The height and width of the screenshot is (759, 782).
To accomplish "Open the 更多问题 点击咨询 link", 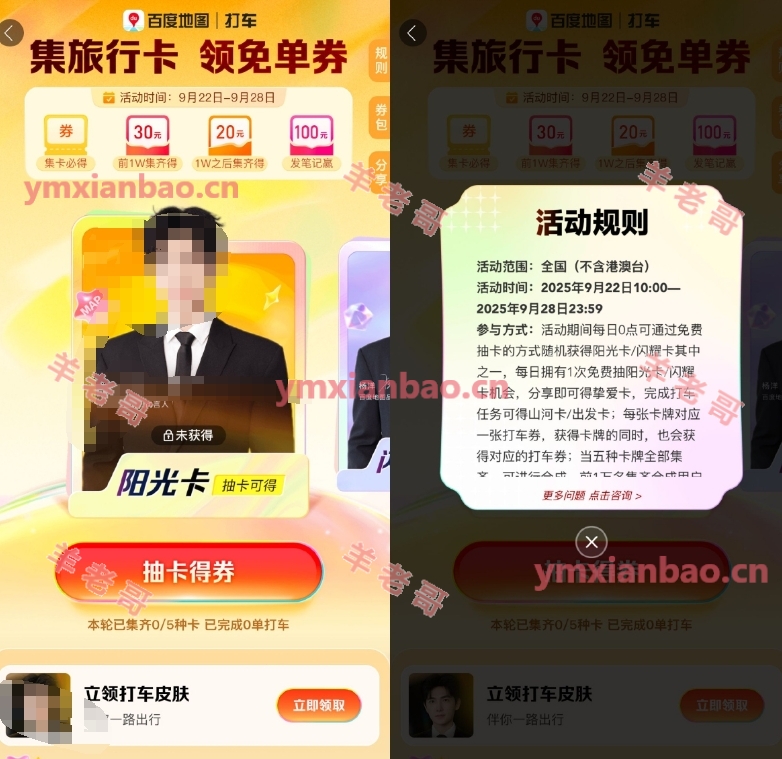I will coord(592,495).
